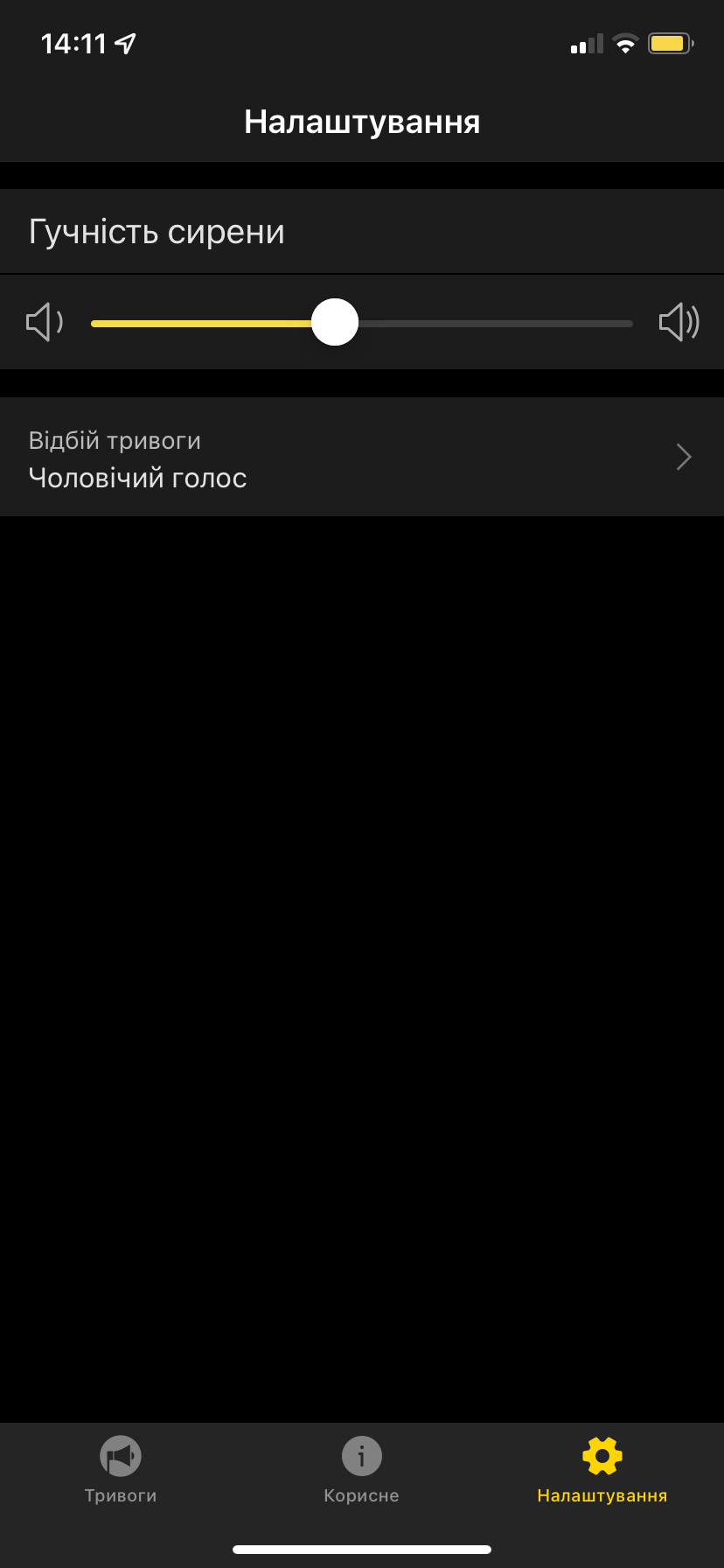Tap the low volume speaker icon
The image size is (724, 1568).
click(x=45, y=323)
